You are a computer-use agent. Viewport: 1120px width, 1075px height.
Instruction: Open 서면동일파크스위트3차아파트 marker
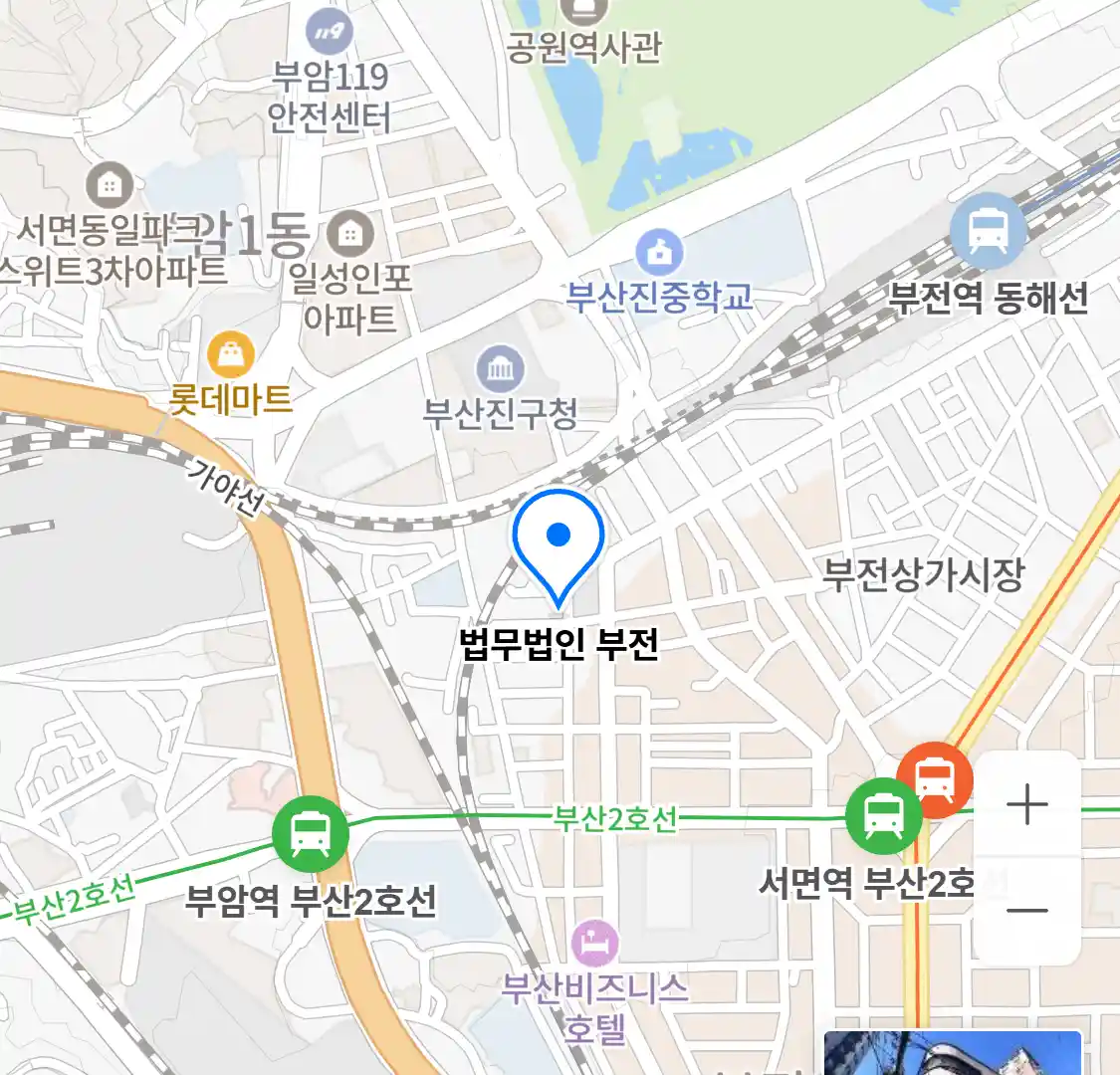point(110,186)
